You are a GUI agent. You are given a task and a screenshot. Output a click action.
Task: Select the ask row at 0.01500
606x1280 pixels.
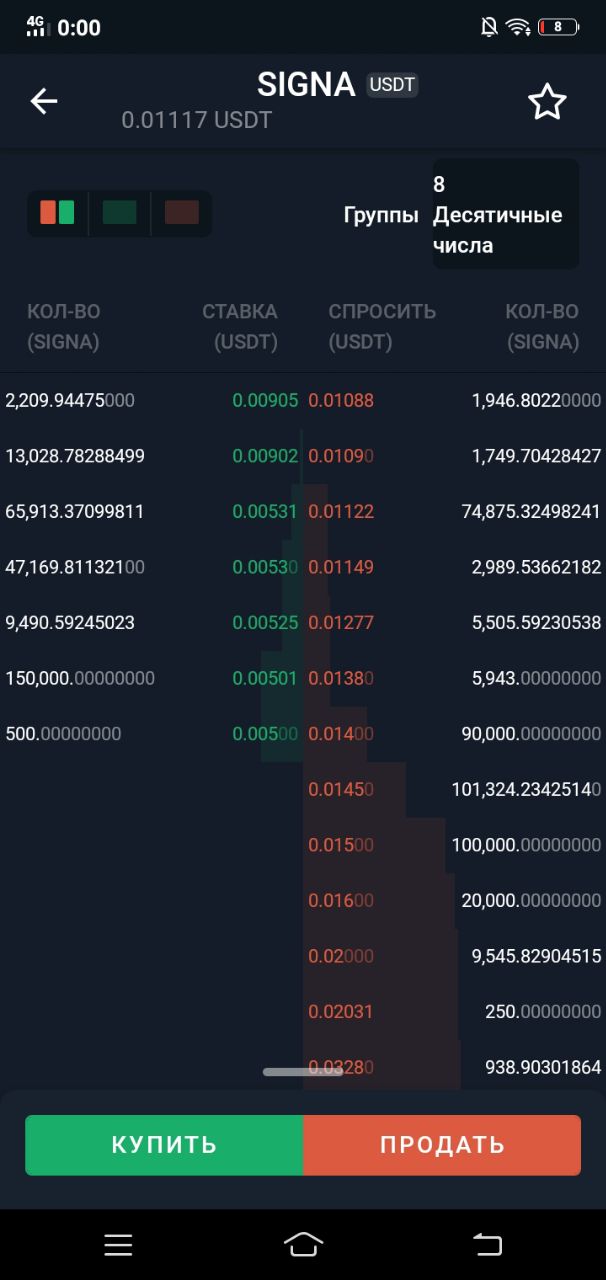pyautogui.click(x=454, y=845)
